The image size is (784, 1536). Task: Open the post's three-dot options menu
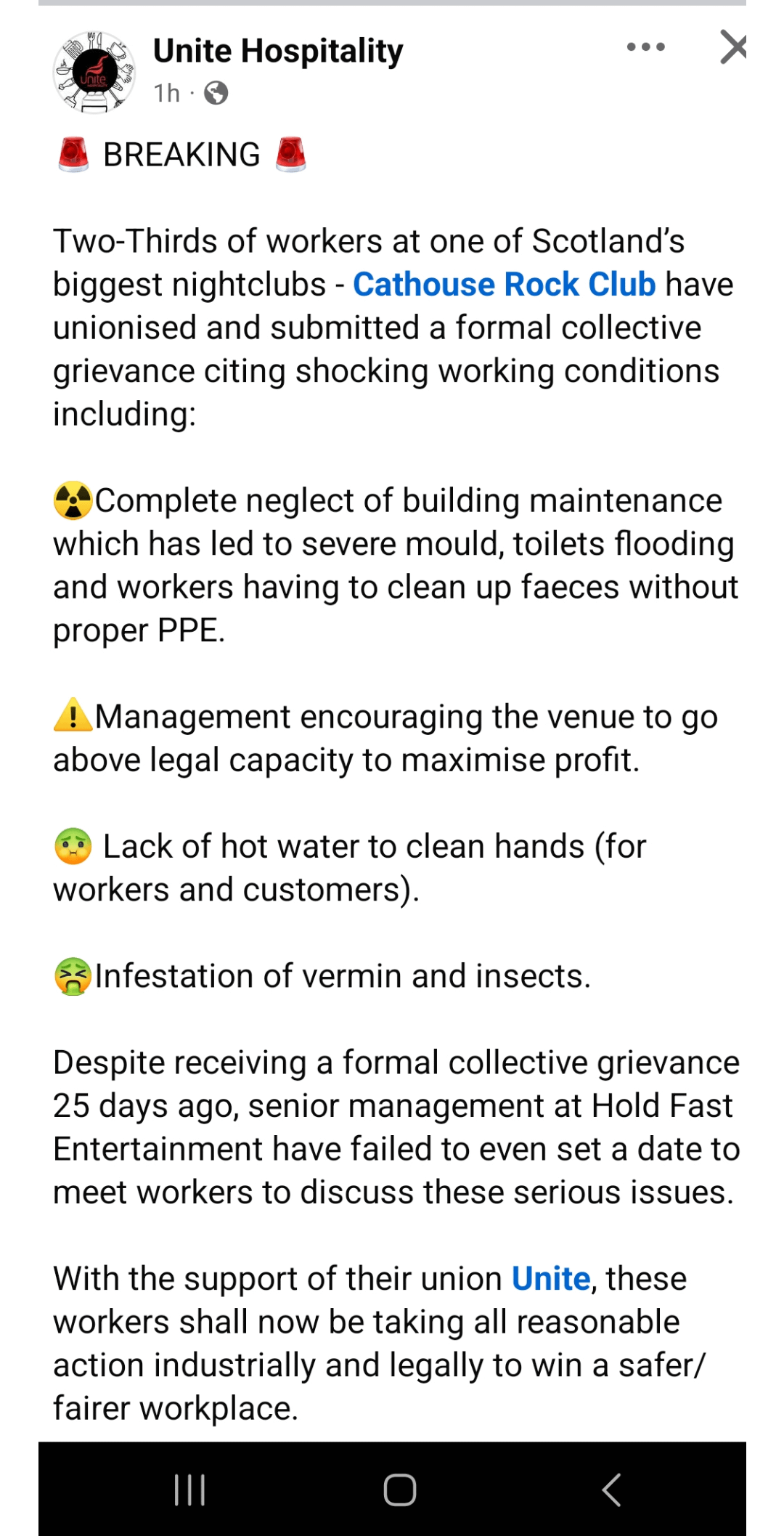(645, 47)
